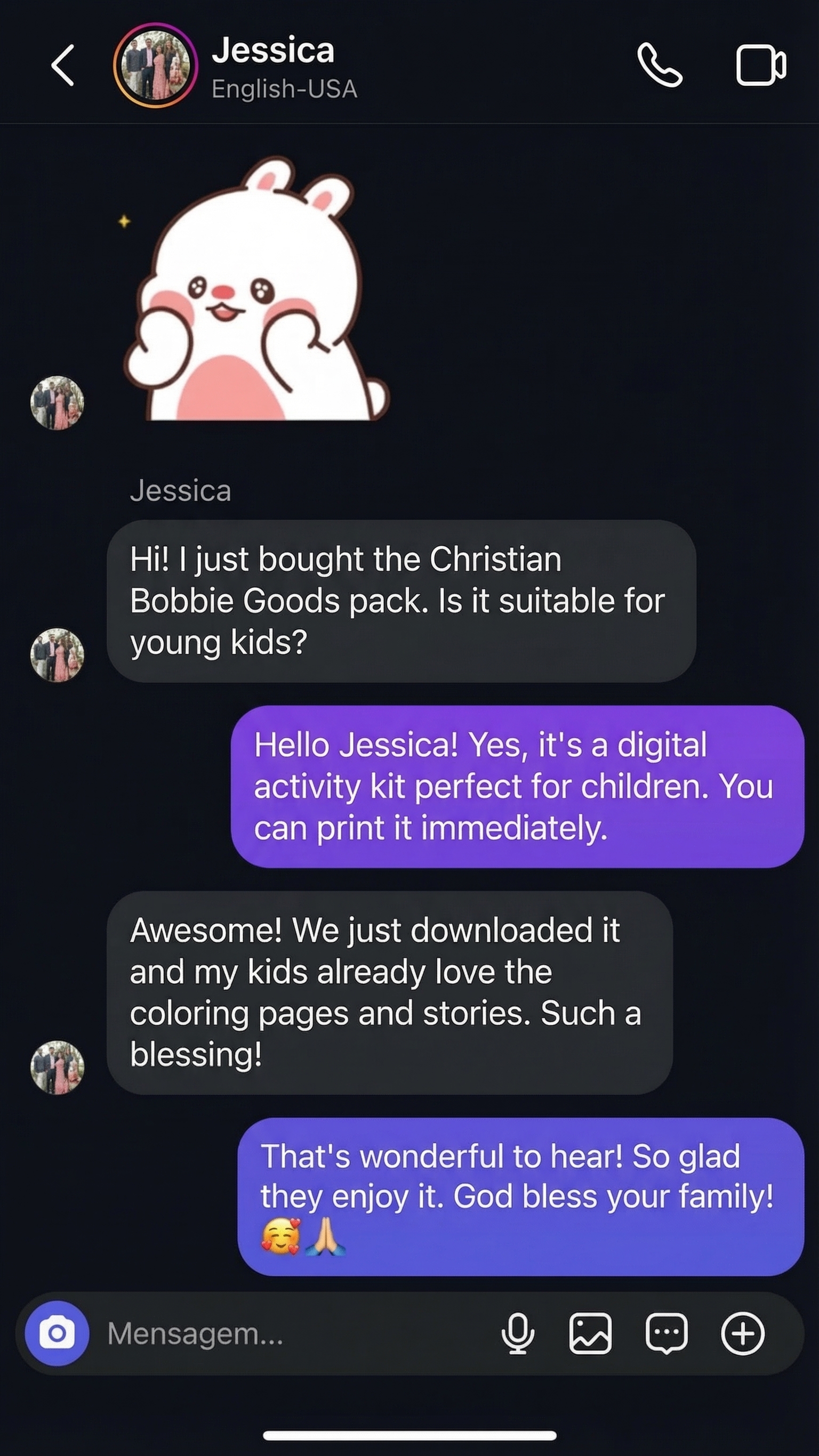Image resolution: width=819 pixels, height=1456 pixels.
Task: Go back to the message list
Action: (62, 66)
